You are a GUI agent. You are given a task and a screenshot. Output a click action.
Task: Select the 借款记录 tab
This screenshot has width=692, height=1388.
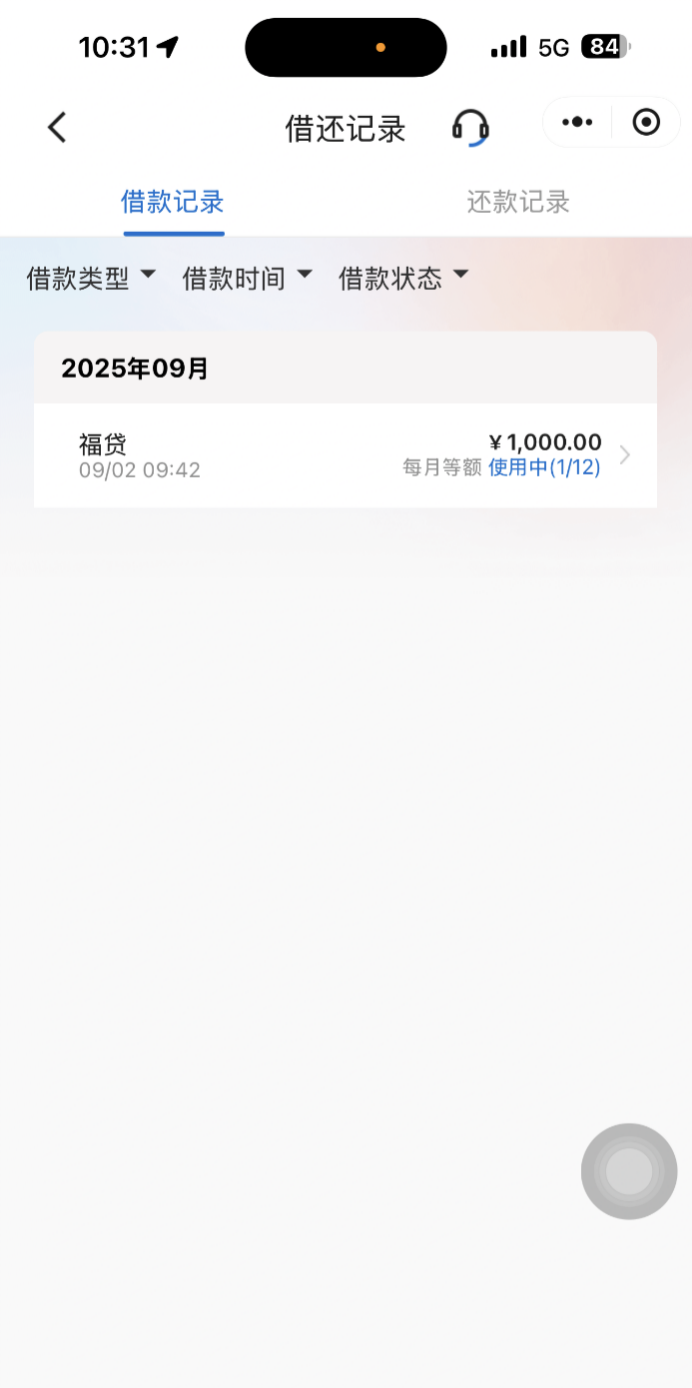coord(173,202)
